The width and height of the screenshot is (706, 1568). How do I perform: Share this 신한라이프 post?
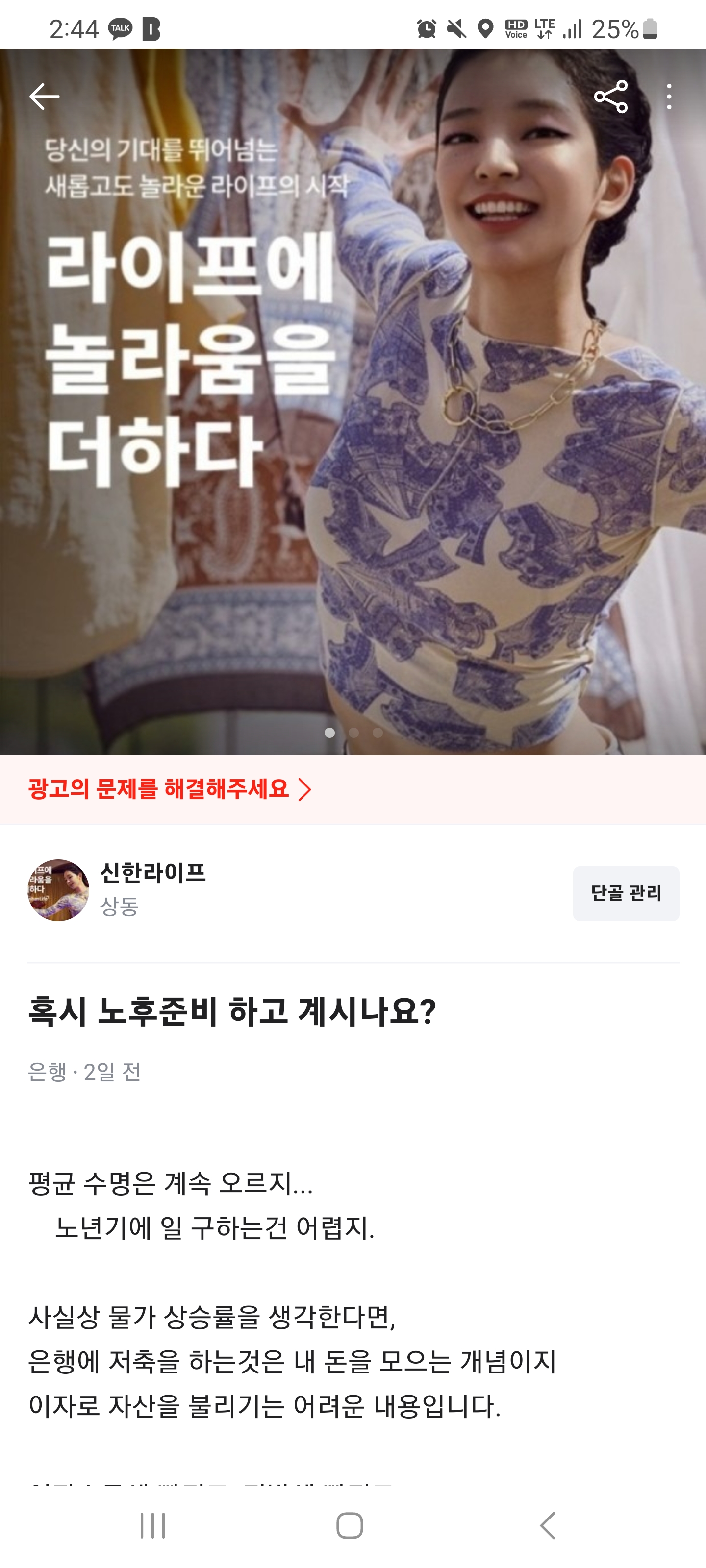pos(610,96)
